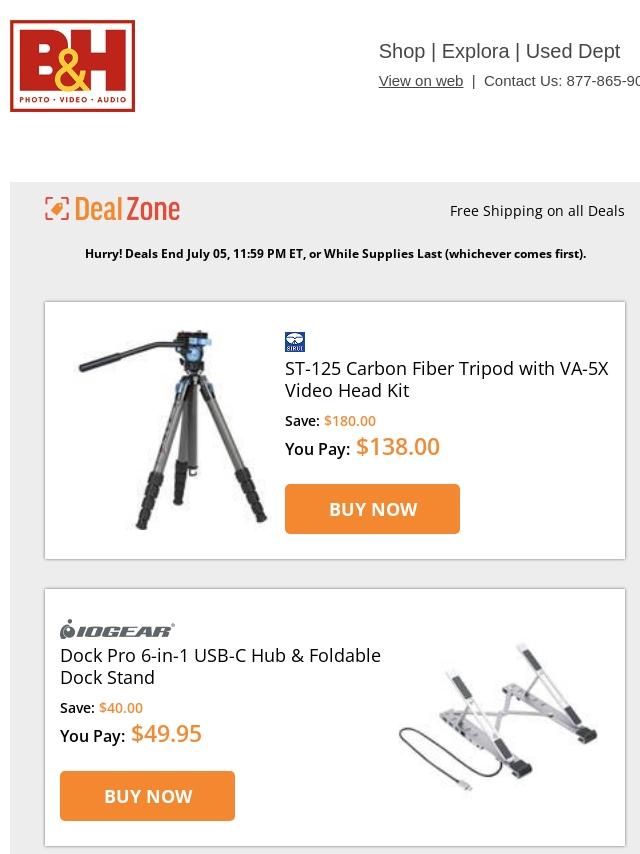View the foldable dock stand image
This screenshot has width=640, height=854.
pos(497,715)
